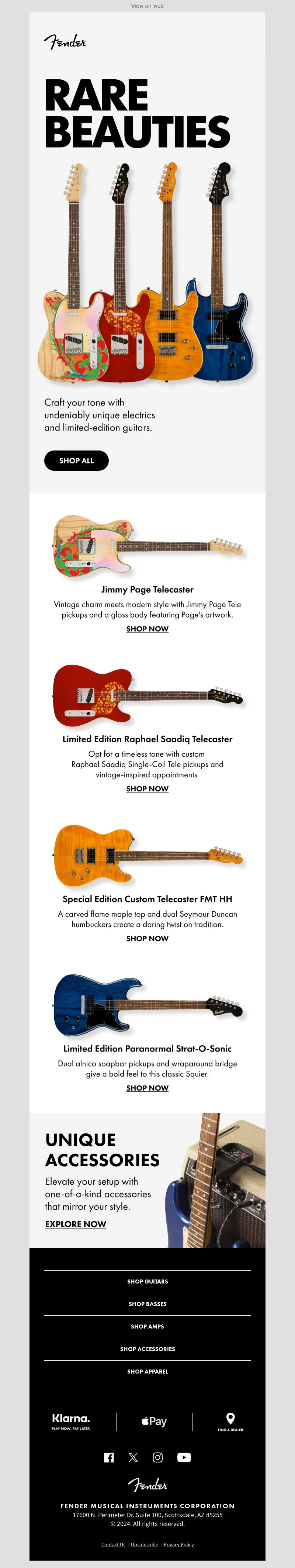Select Shop Amps
Image resolution: width=295 pixels, height=1568 pixels.
[x=147, y=1326]
